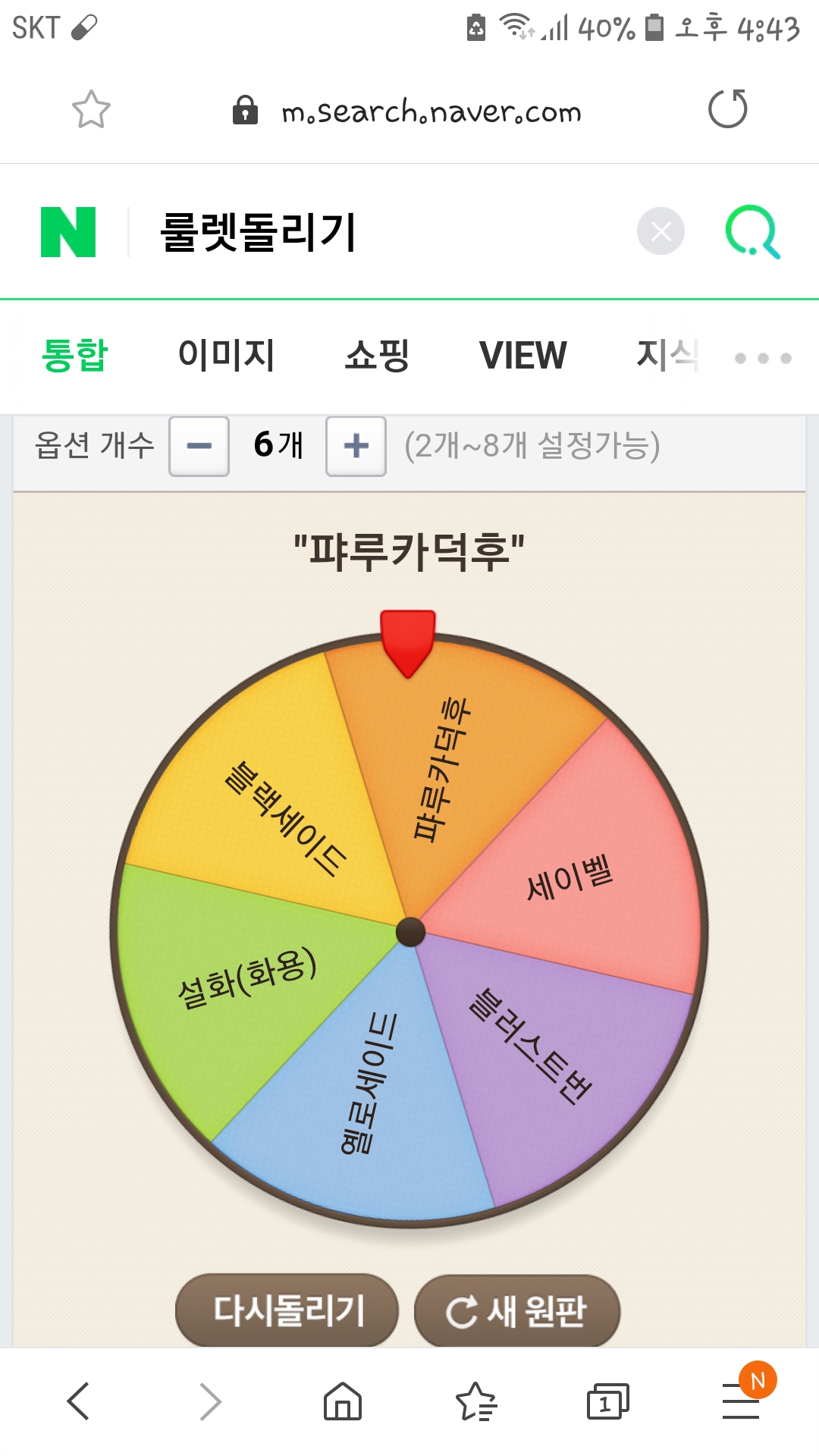Go back to the previous page
Screen dimensions: 819x1456
(x=79, y=1401)
